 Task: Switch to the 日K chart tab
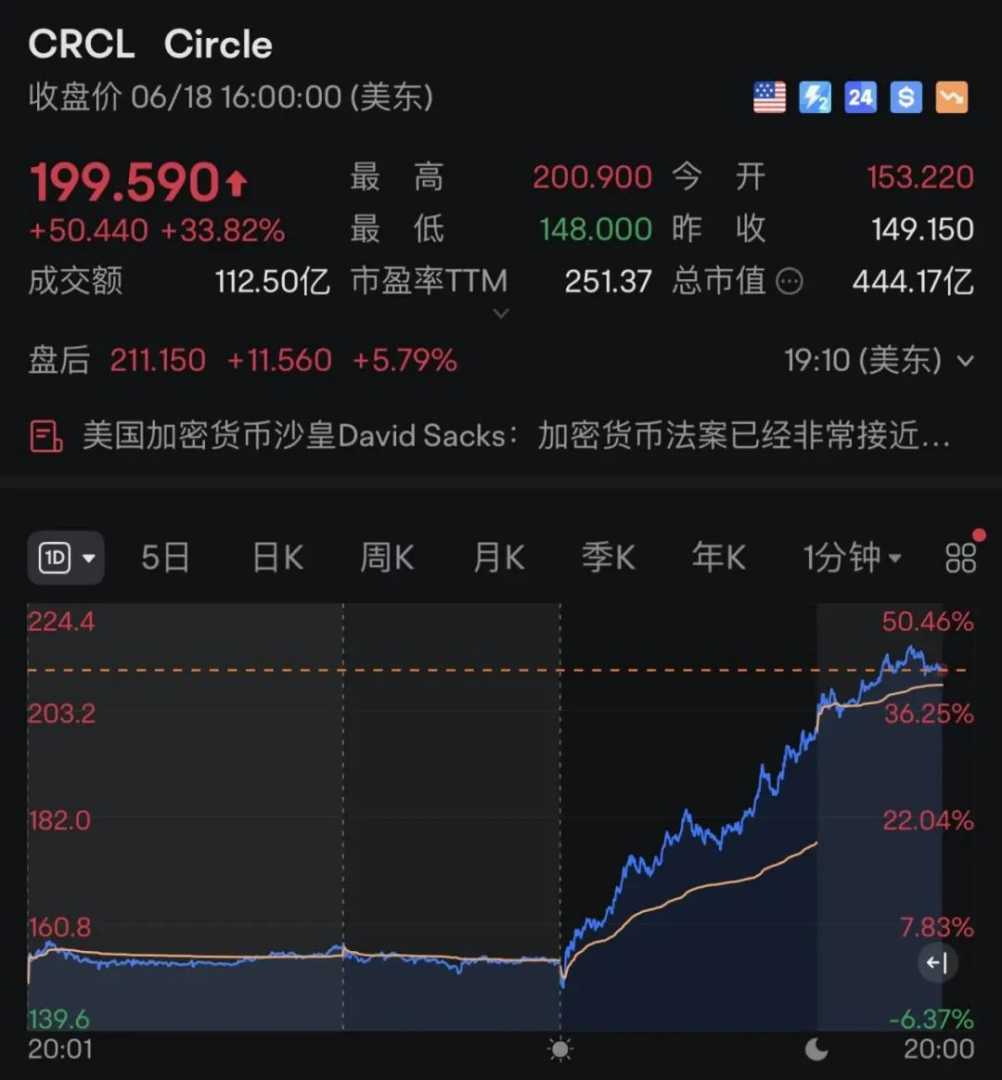(x=277, y=558)
